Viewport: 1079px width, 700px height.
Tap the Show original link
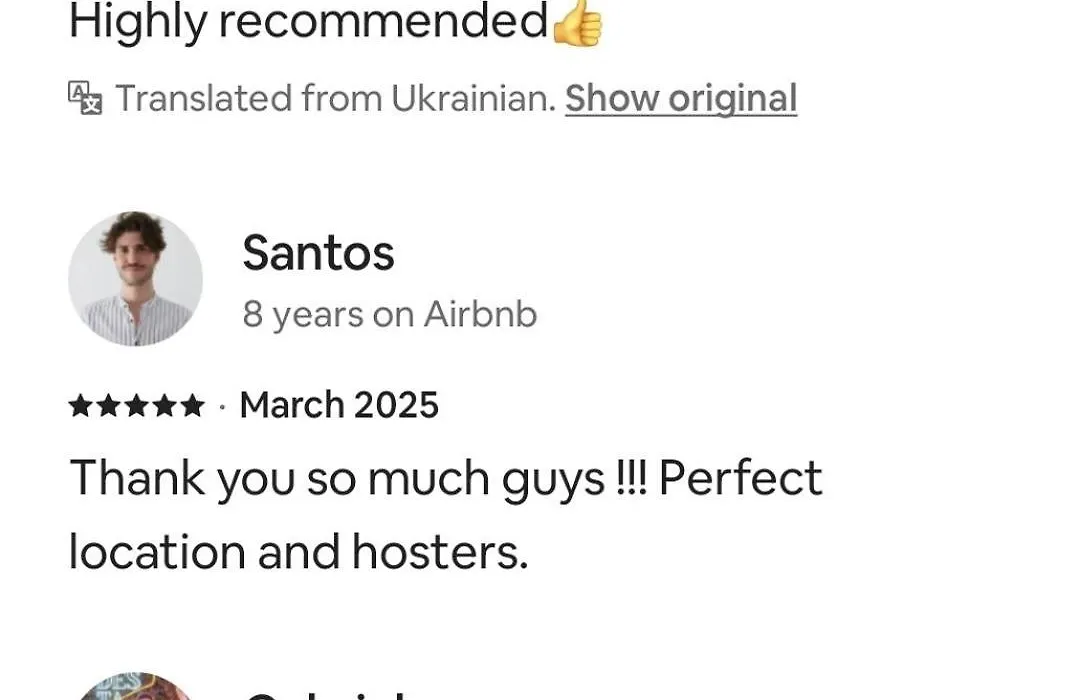click(x=680, y=99)
